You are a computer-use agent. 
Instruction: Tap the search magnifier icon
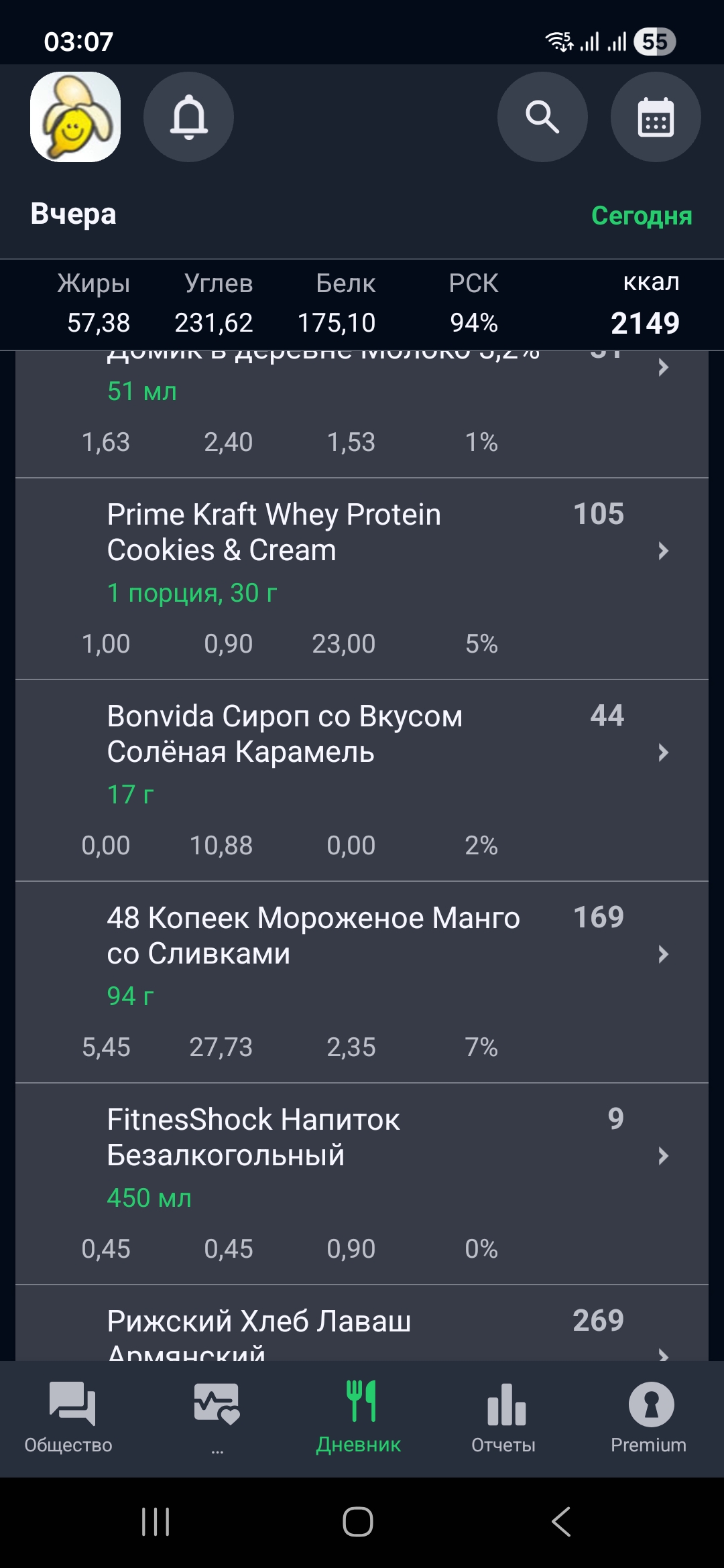pyautogui.click(x=542, y=117)
